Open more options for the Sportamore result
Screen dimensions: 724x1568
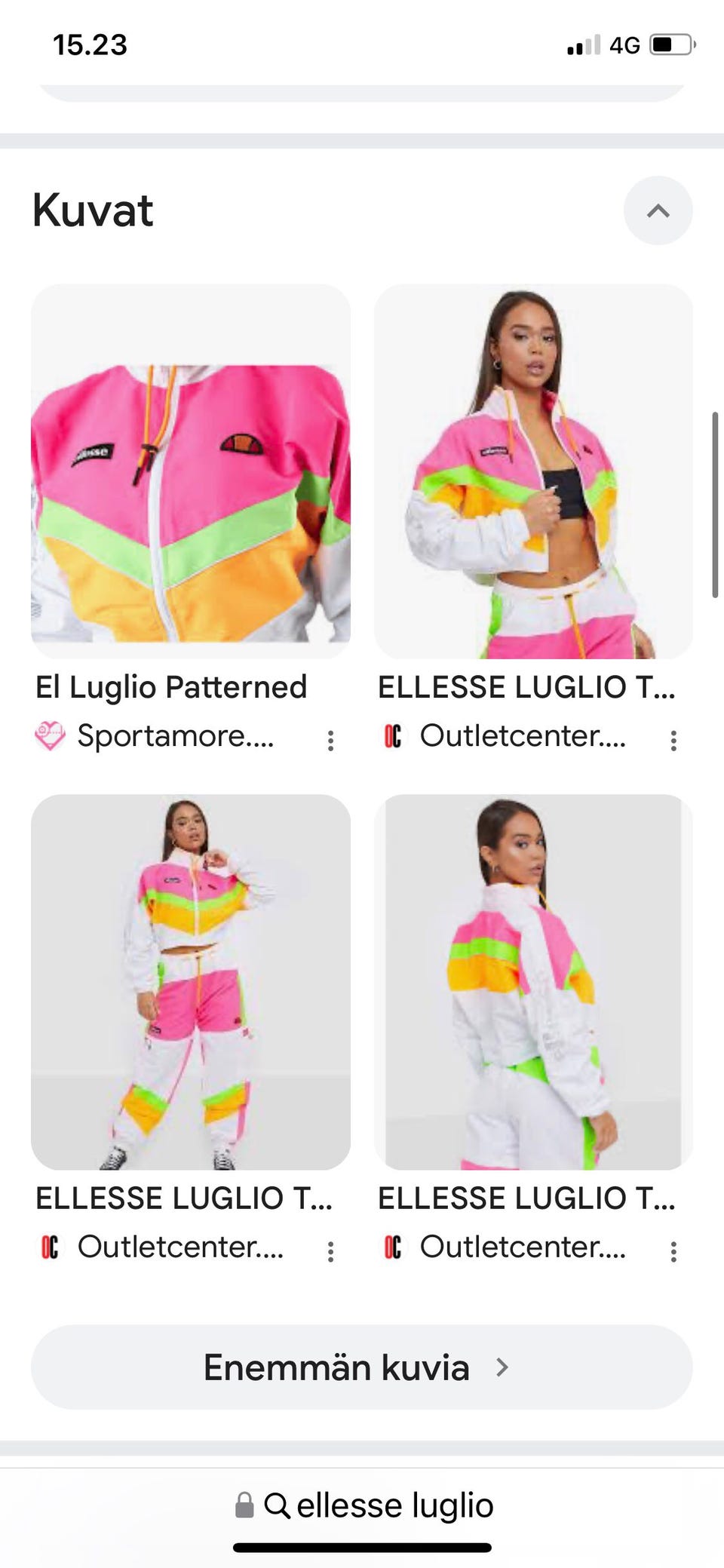(330, 741)
